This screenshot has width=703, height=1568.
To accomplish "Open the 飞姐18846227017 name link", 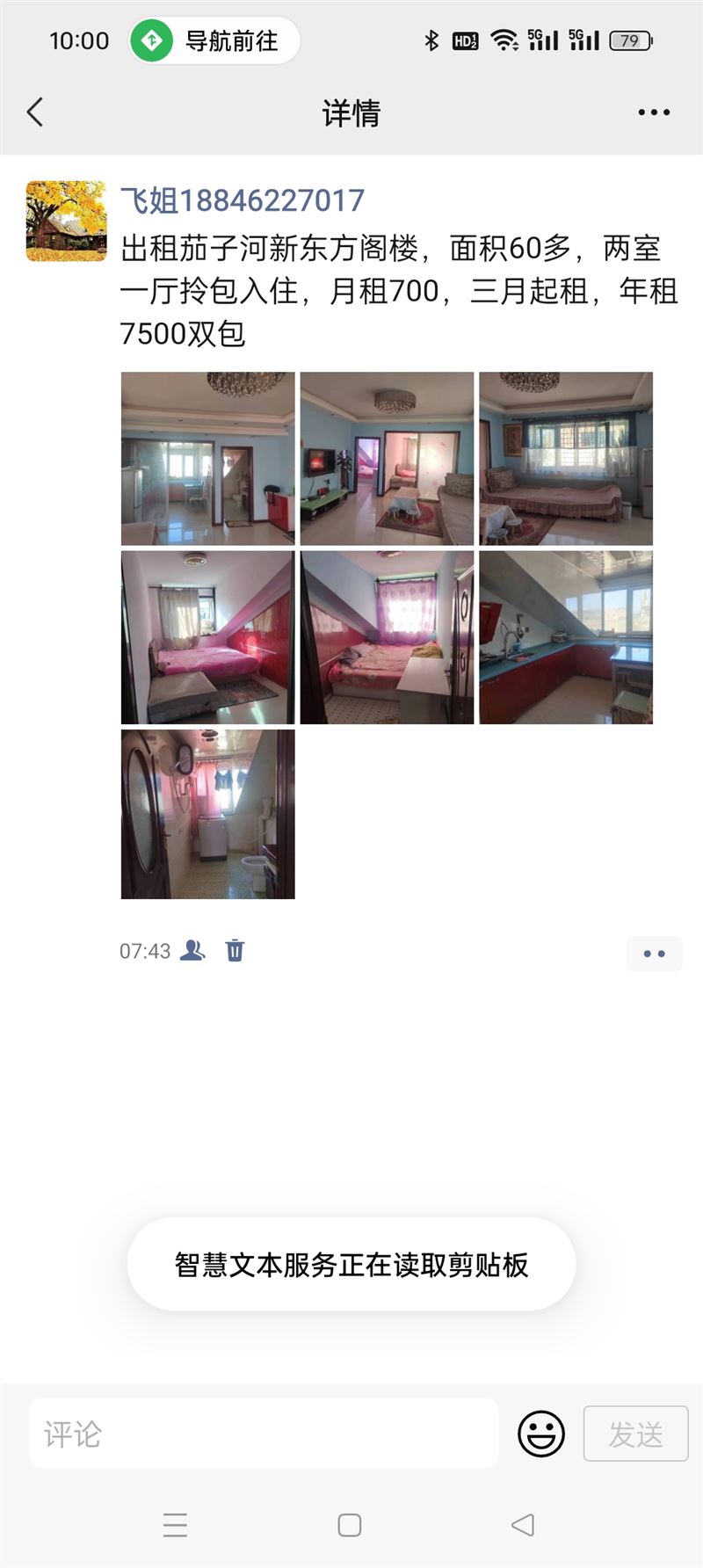I will point(242,200).
